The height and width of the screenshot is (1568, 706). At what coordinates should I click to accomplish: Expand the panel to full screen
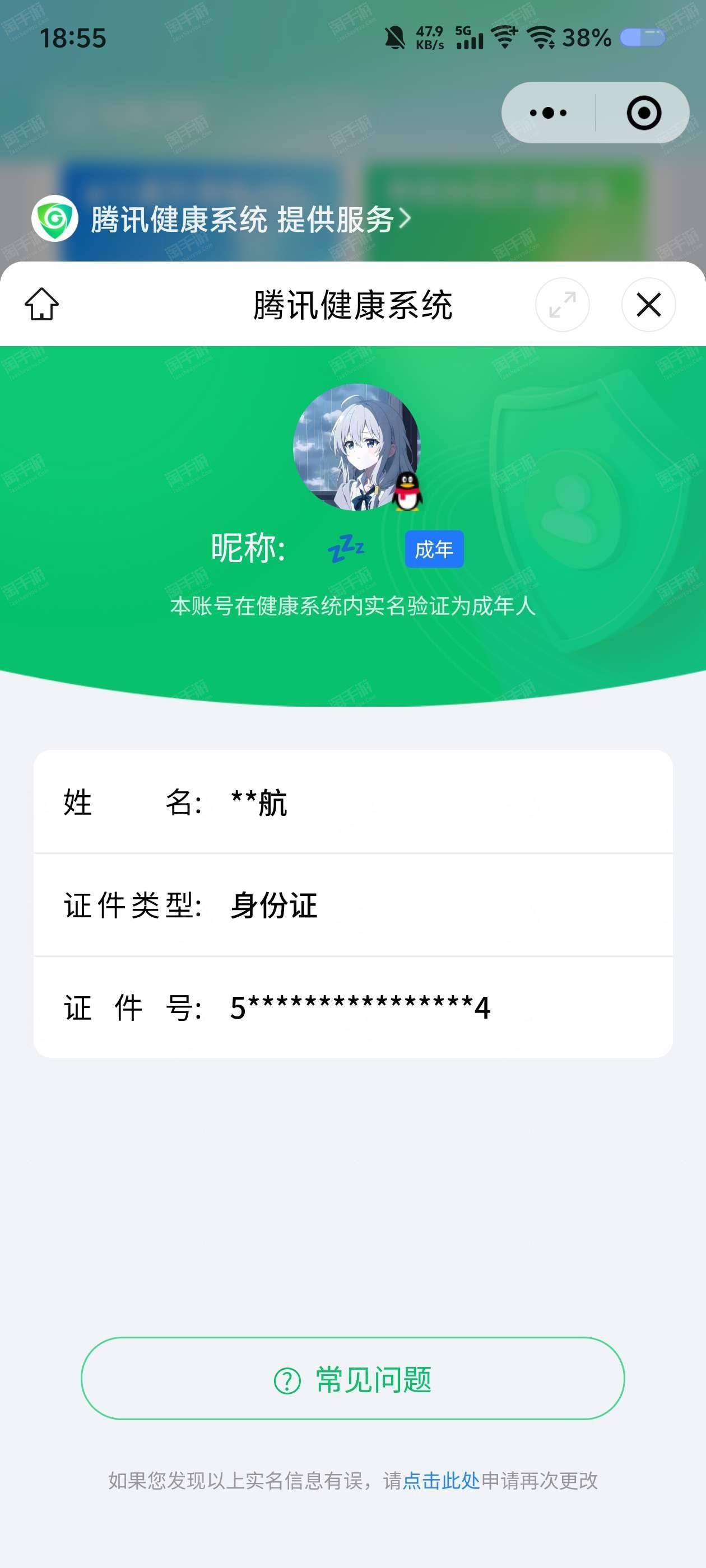tap(561, 304)
